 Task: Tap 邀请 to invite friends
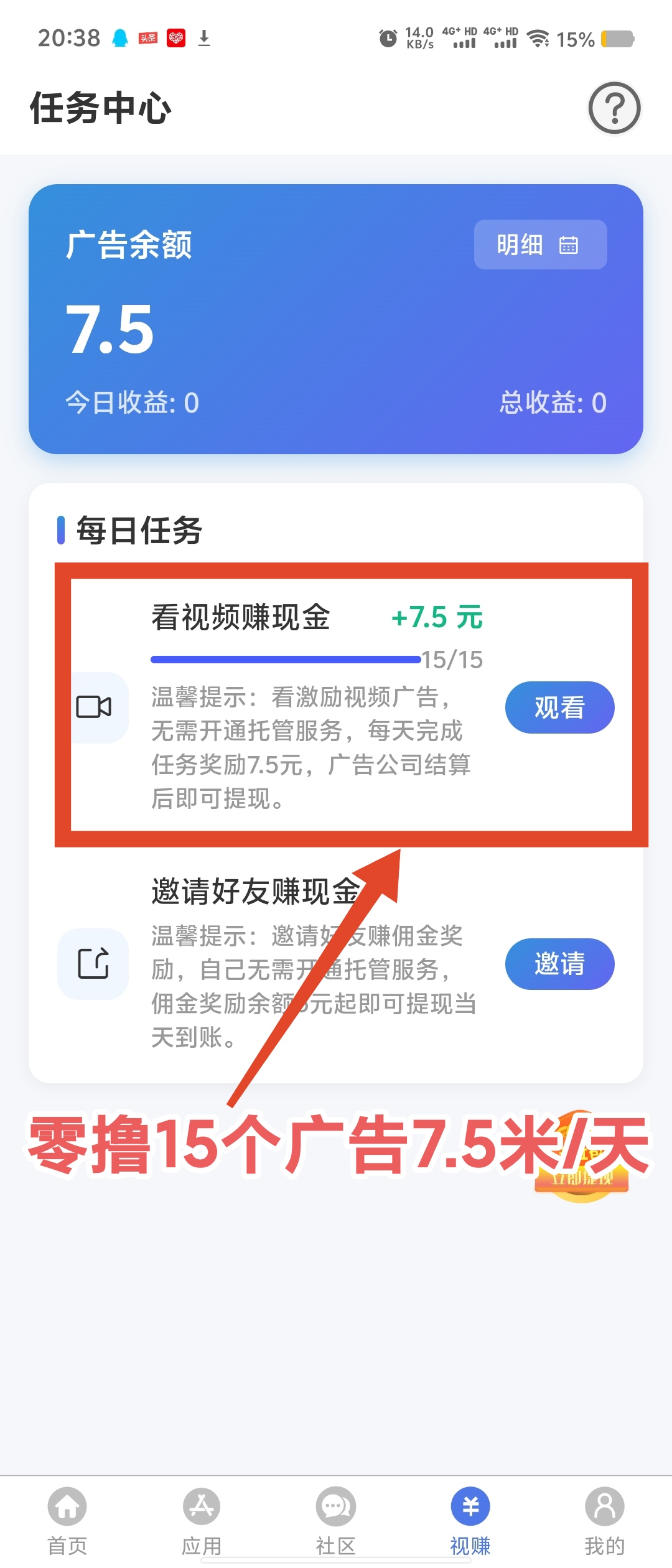click(559, 964)
